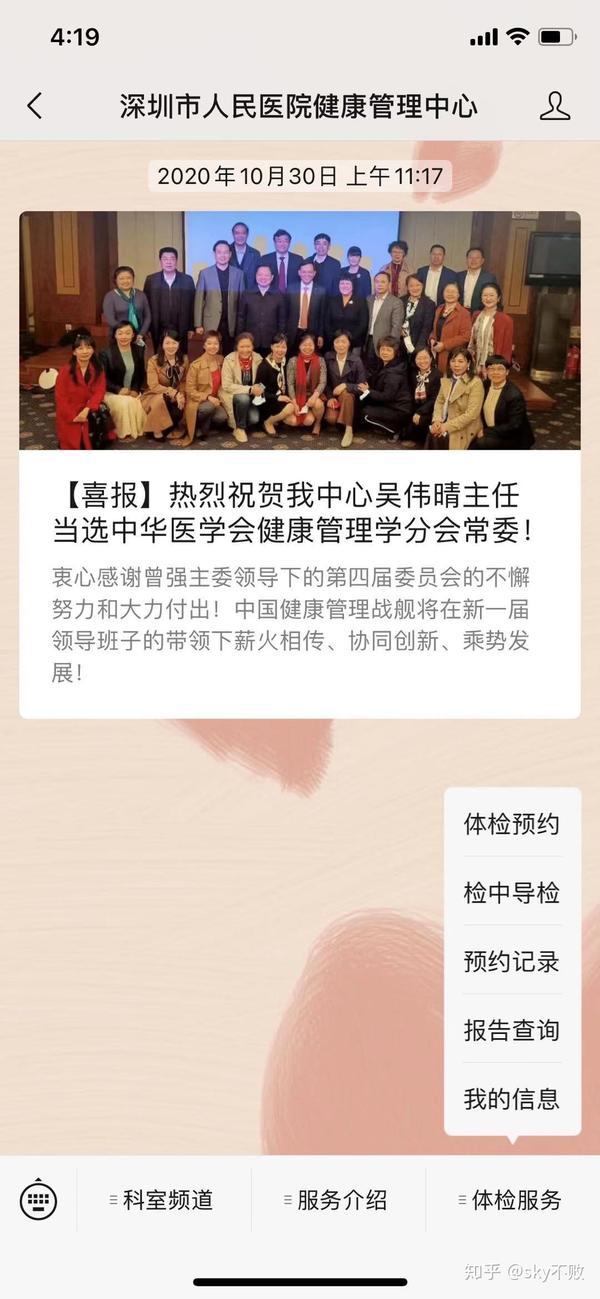600x1299 pixels.
Task: Select 检中导检 from the popup menu
Action: tap(511, 893)
